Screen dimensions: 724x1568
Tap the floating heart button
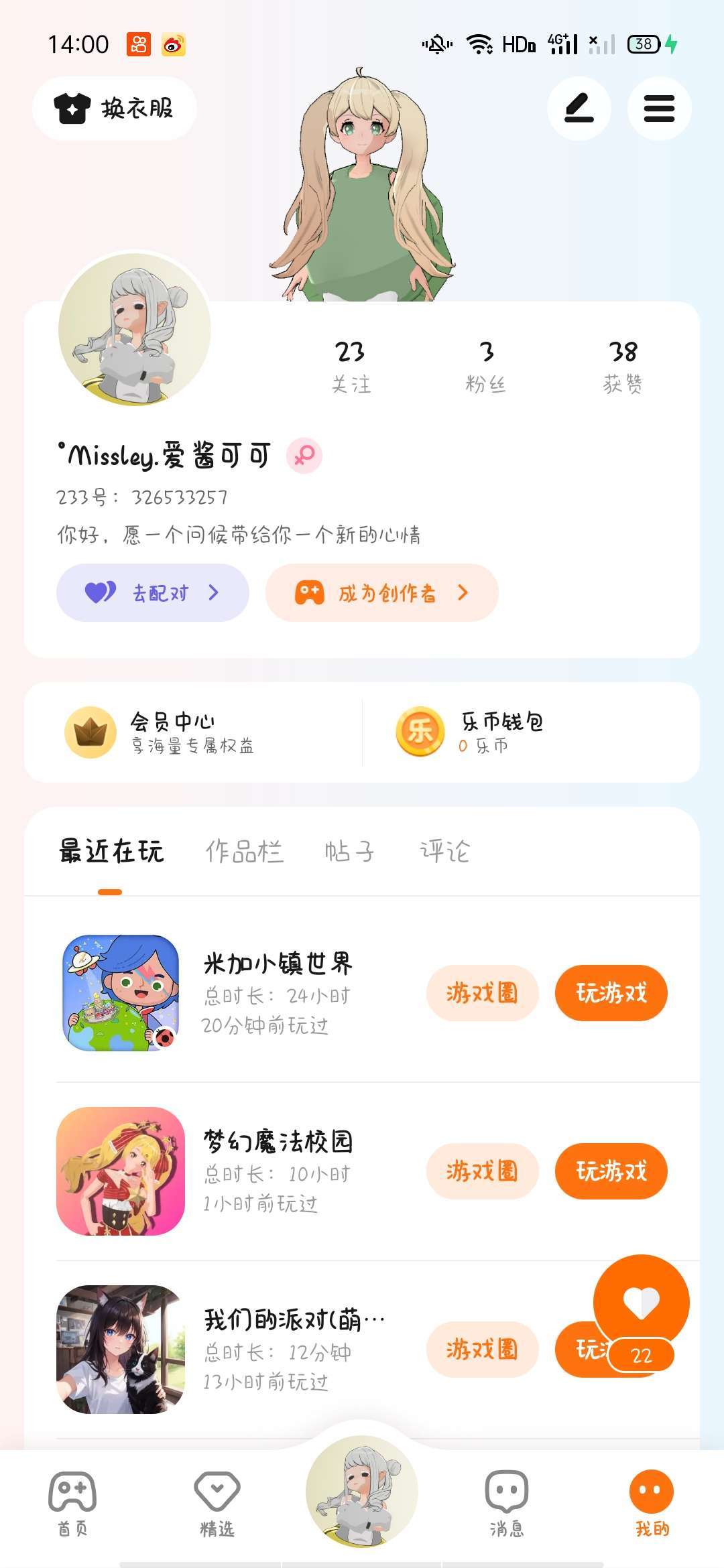point(641,1301)
